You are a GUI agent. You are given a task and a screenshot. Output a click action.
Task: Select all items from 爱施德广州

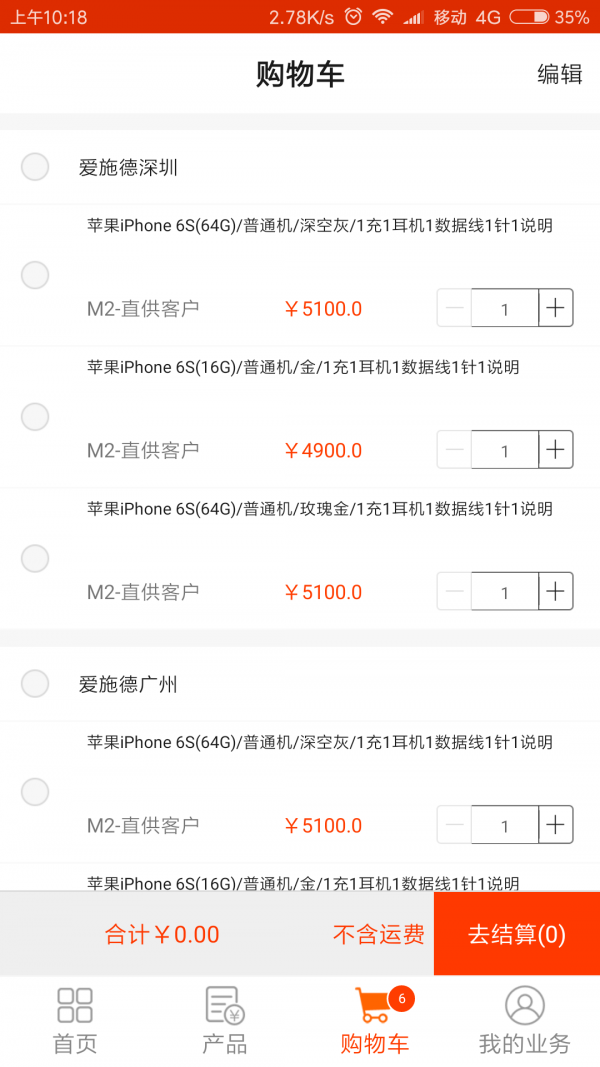pyautogui.click(x=35, y=684)
